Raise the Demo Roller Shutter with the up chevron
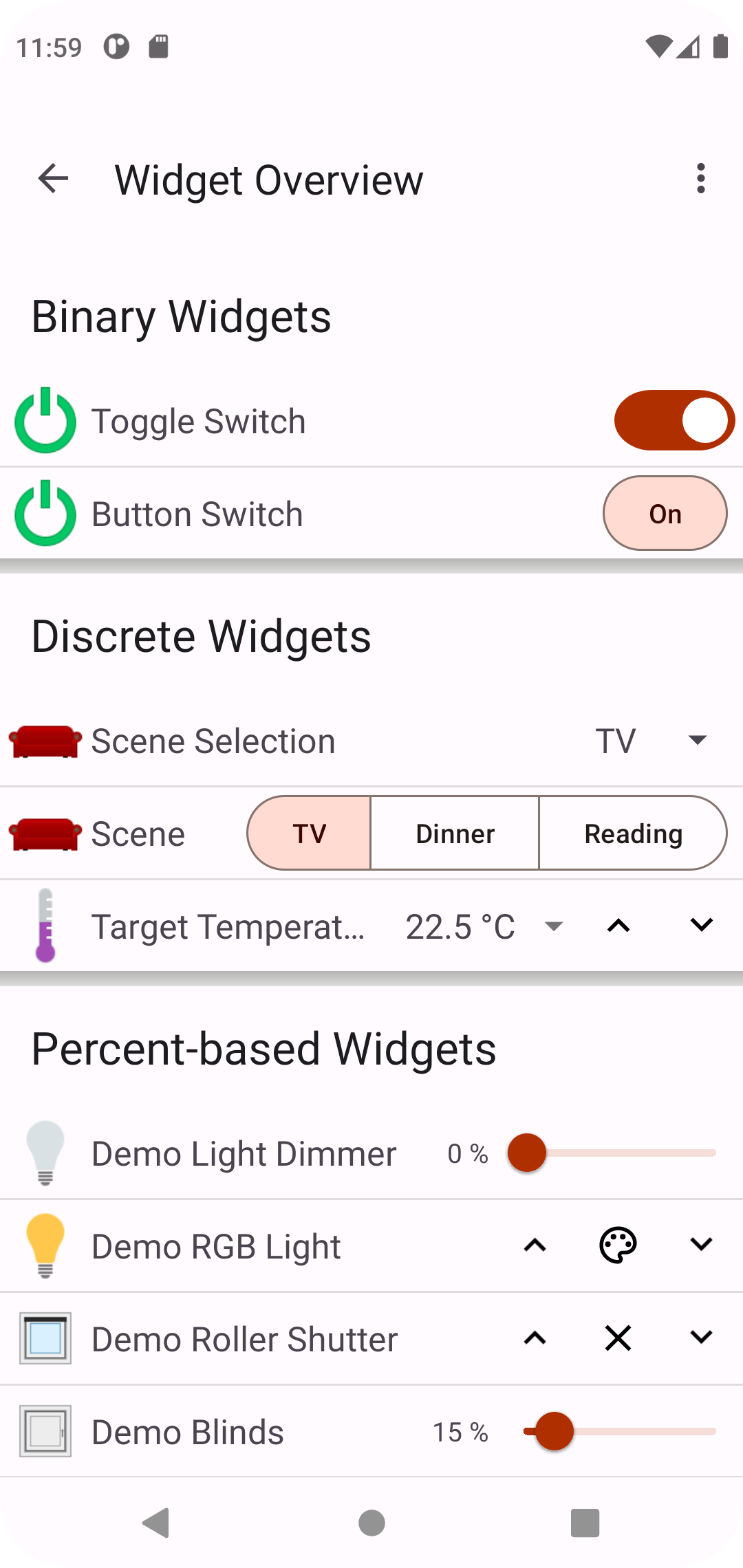This screenshot has height=1568, width=743. [535, 1338]
